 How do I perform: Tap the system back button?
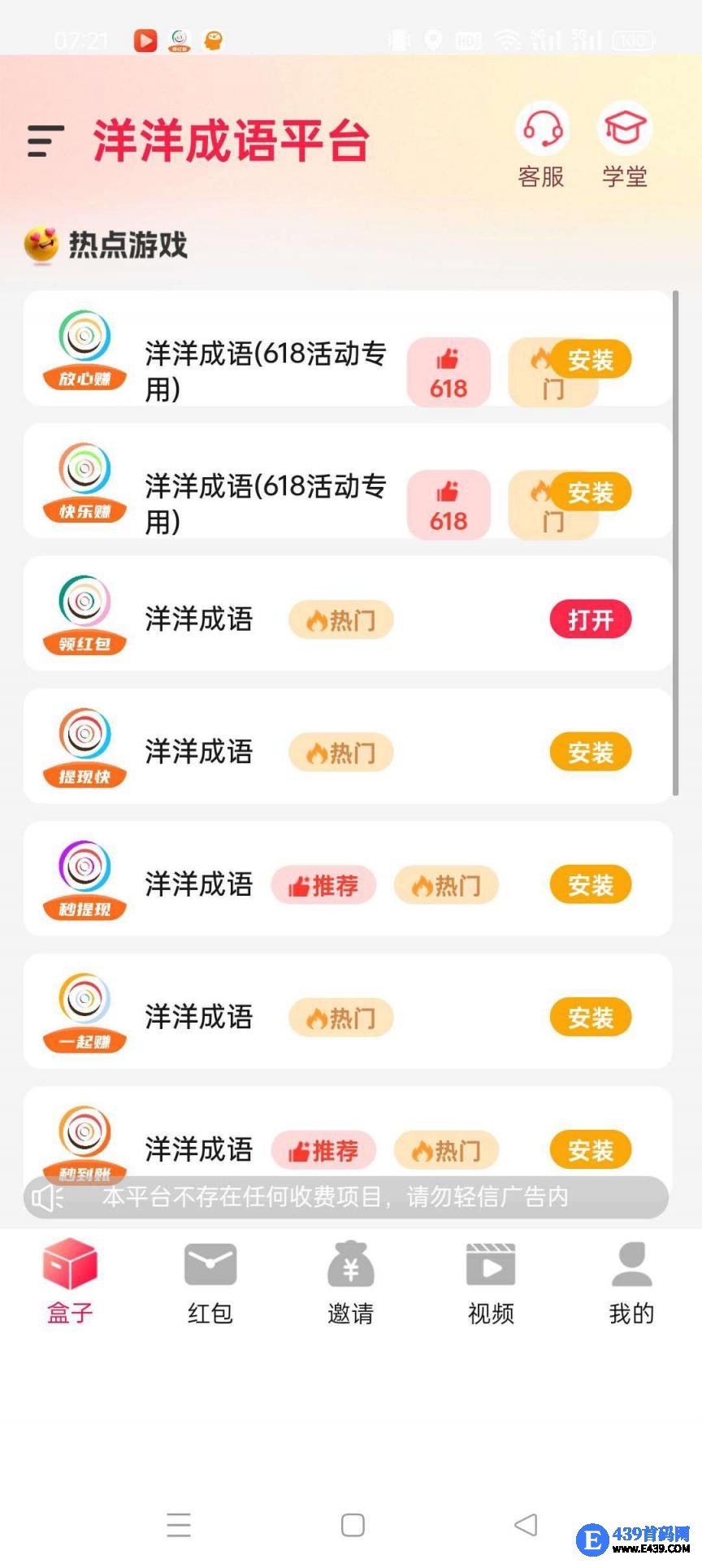point(526,1525)
